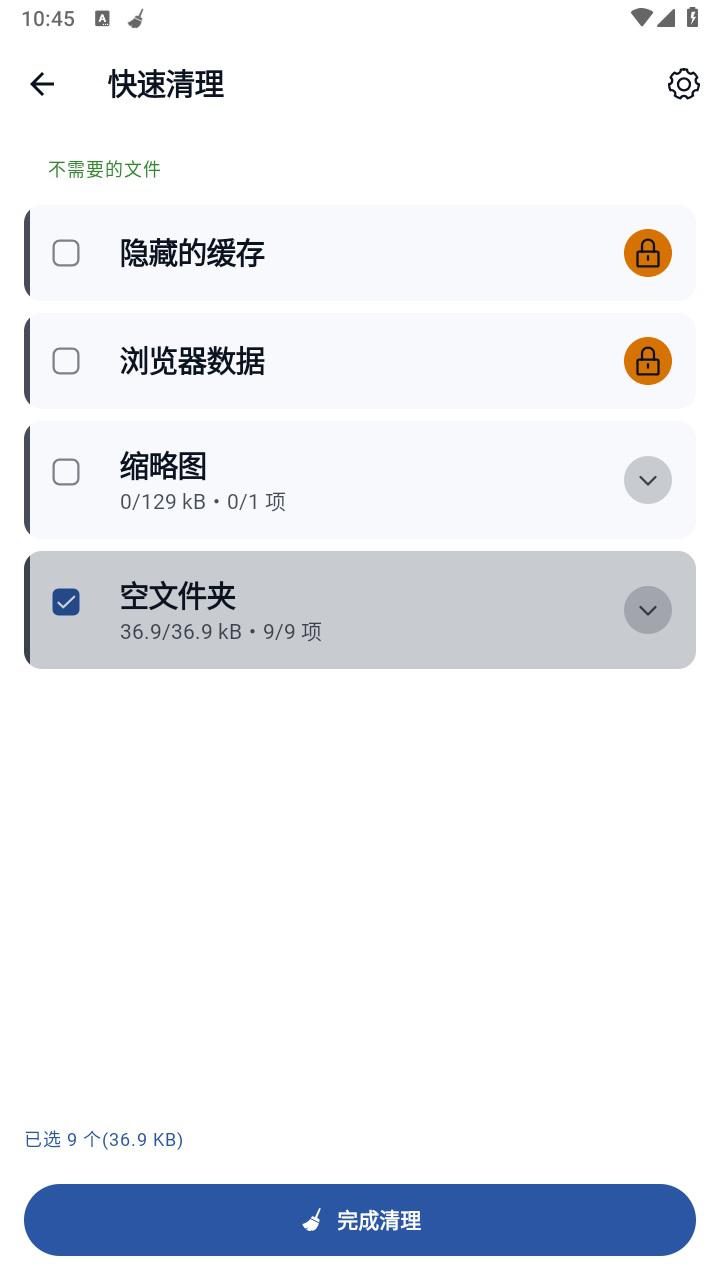This screenshot has width=720, height=1280.
Task: Tap the lock icon on 浏览器数据
Action: point(648,361)
